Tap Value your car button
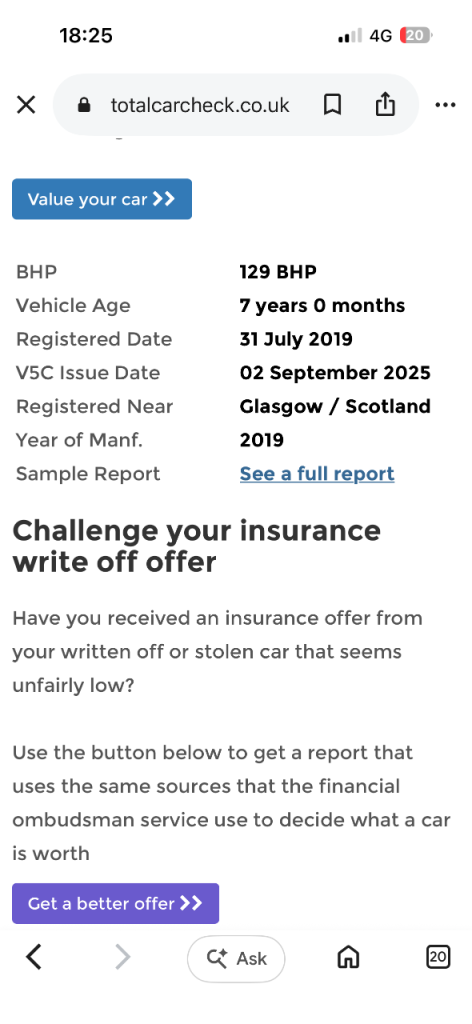The height and width of the screenshot is (1024, 472). [102, 199]
